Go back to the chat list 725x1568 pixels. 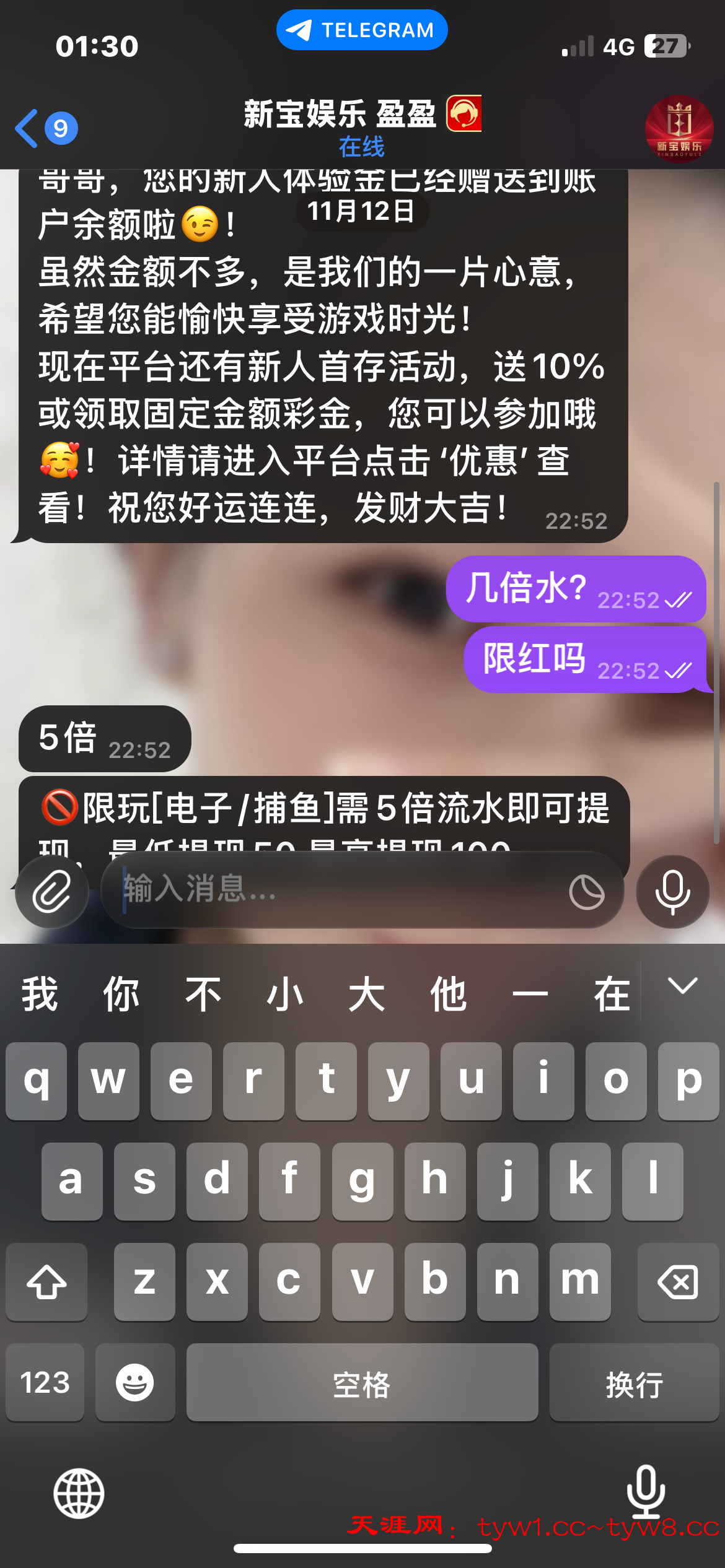tap(43, 128)
